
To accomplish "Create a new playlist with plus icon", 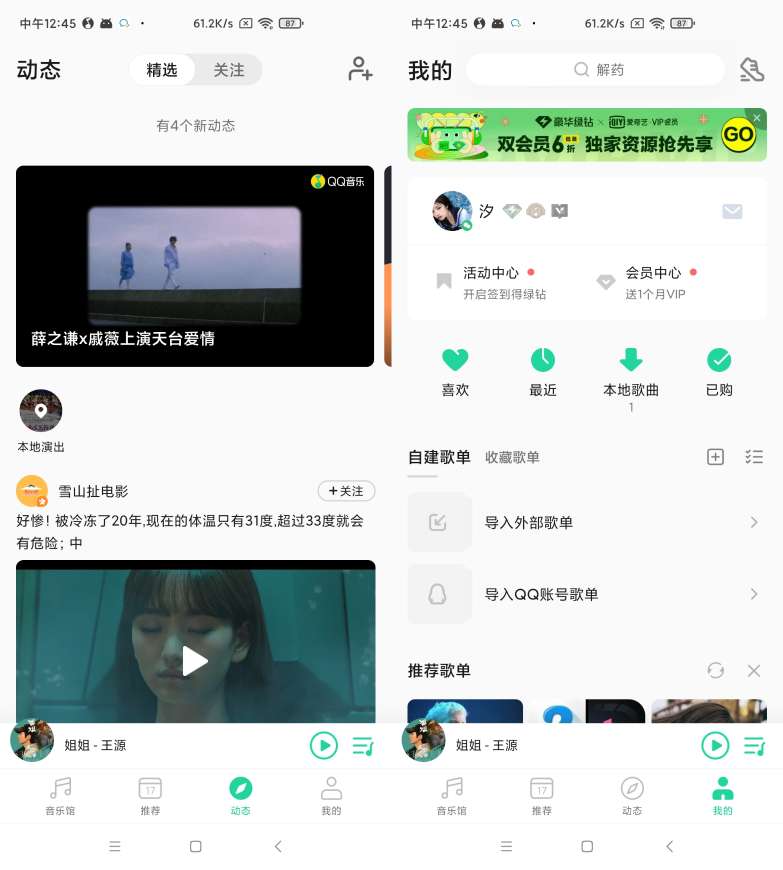I will (x=715, y=457).
